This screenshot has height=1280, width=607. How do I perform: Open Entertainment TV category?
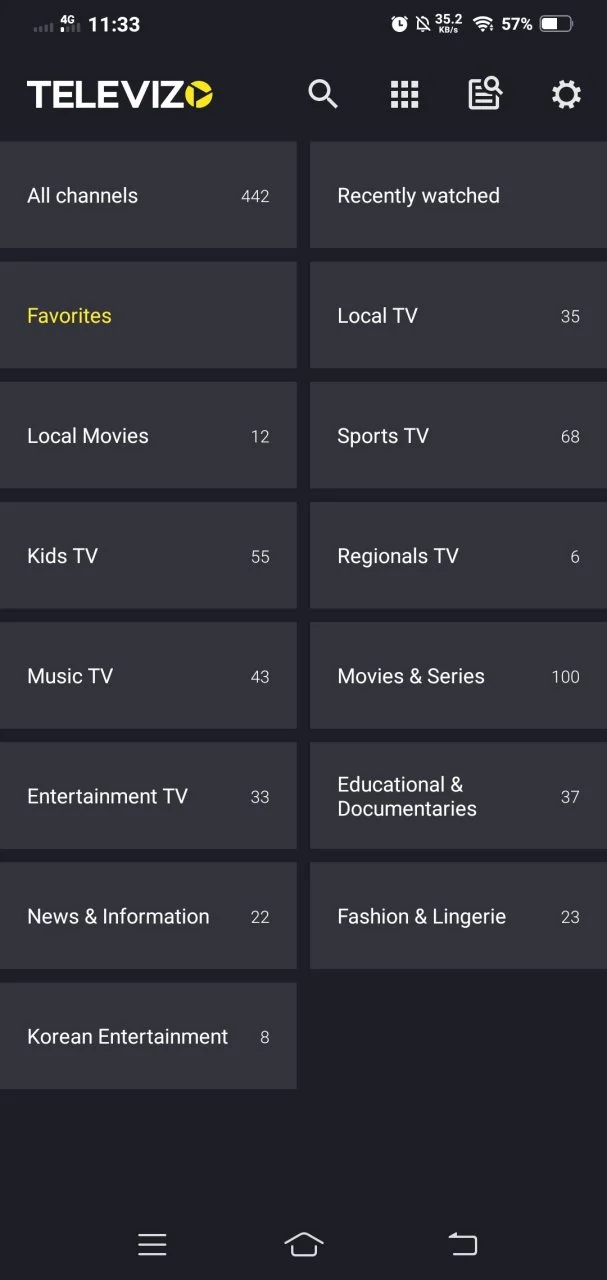[x=148, y=795]
